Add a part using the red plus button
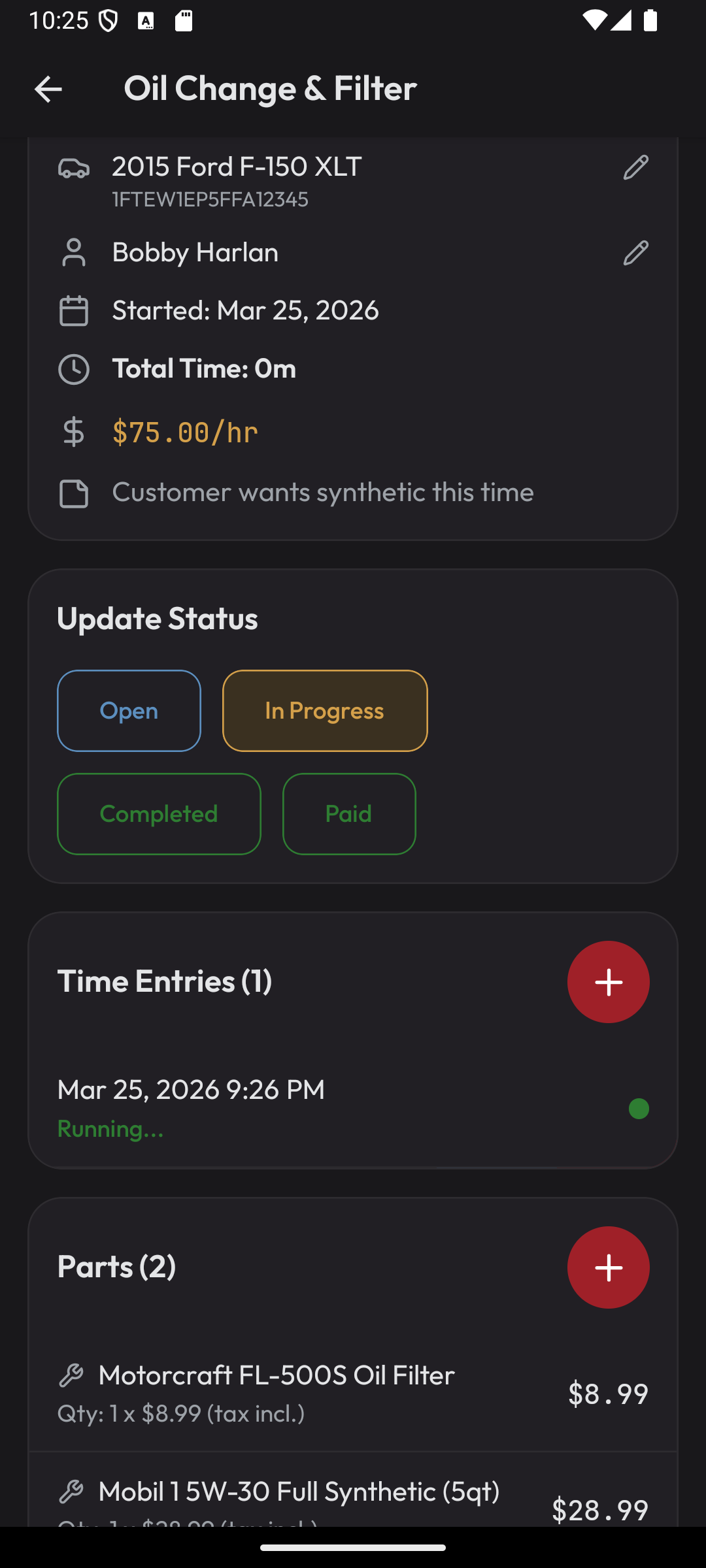The image size is (706, 1568). (608, 1267)
